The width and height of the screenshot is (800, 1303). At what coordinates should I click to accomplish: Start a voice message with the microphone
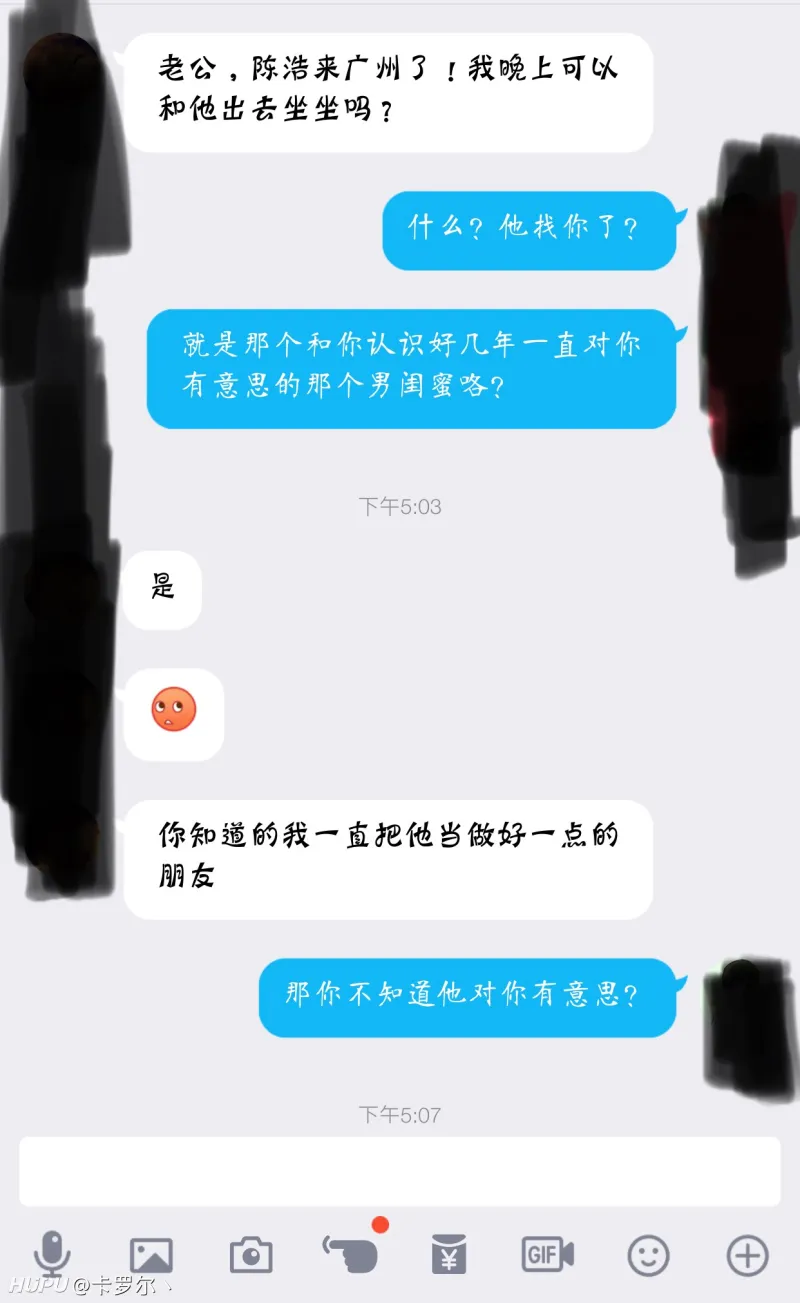52,1254
